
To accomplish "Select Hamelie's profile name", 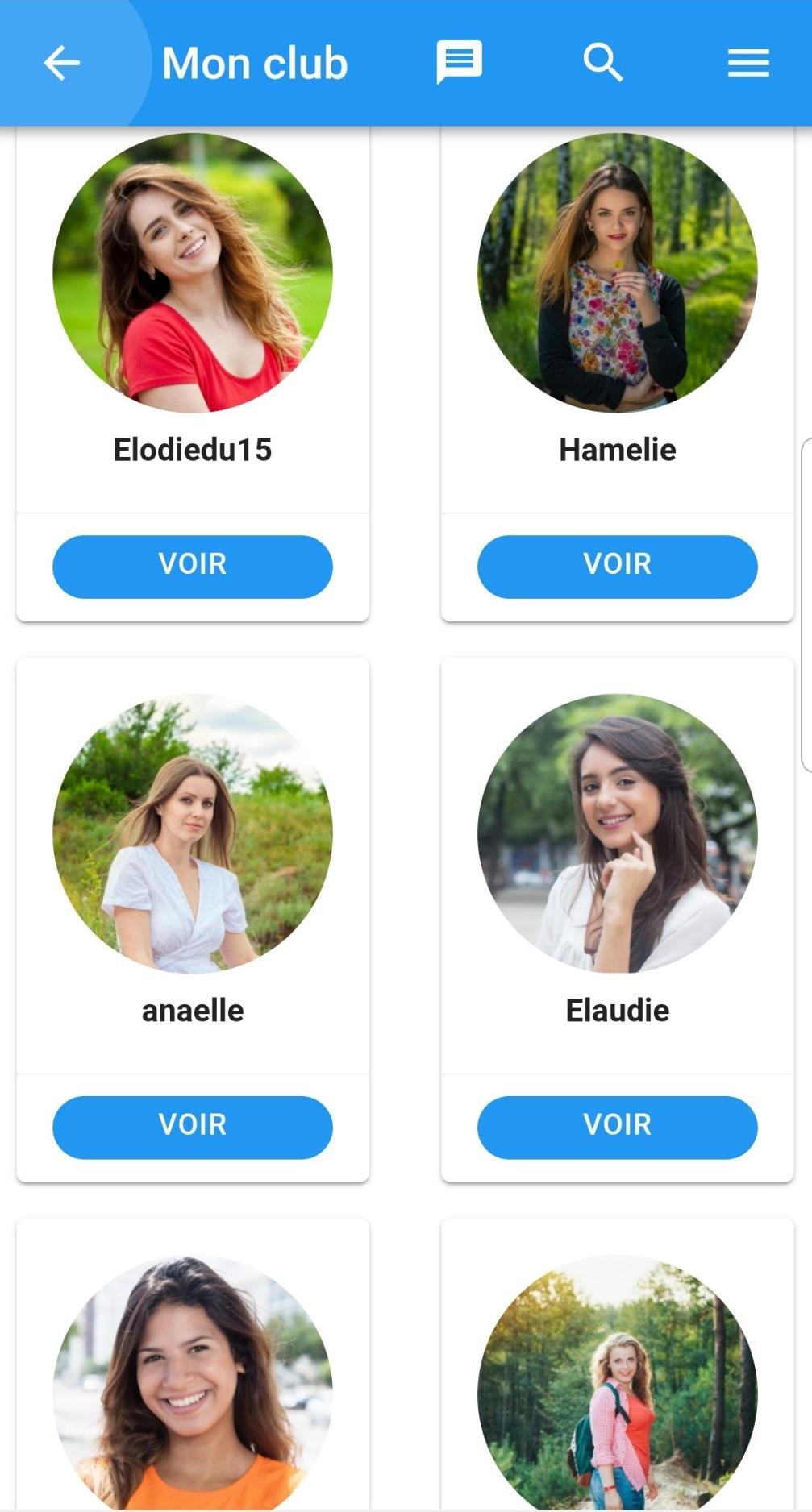I will click(x=616, y=450).
